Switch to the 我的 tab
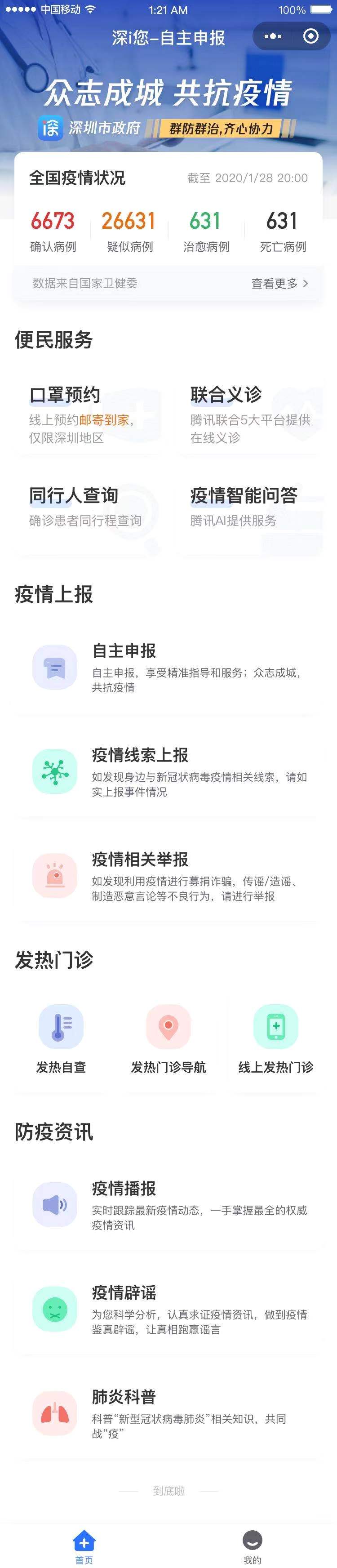 [253, 1547]
